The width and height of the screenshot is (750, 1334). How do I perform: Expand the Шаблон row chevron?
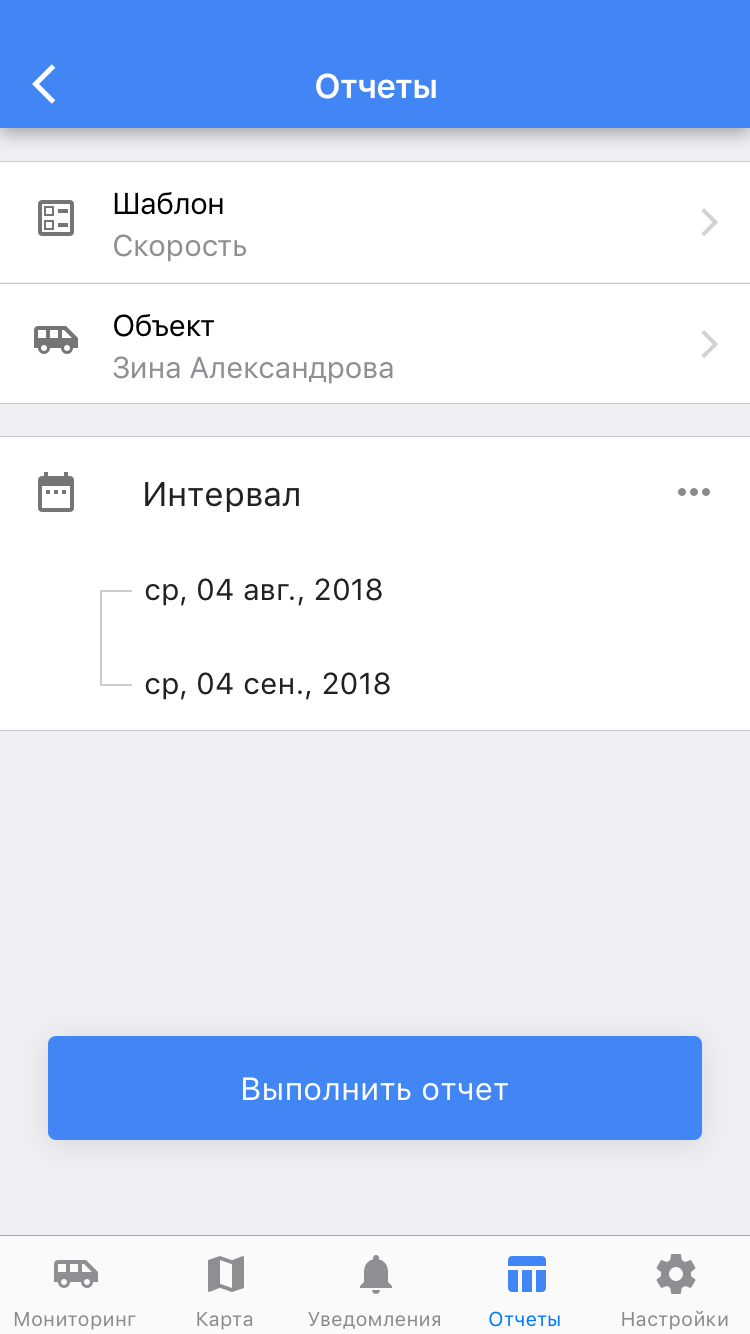(x=708, y=222)
